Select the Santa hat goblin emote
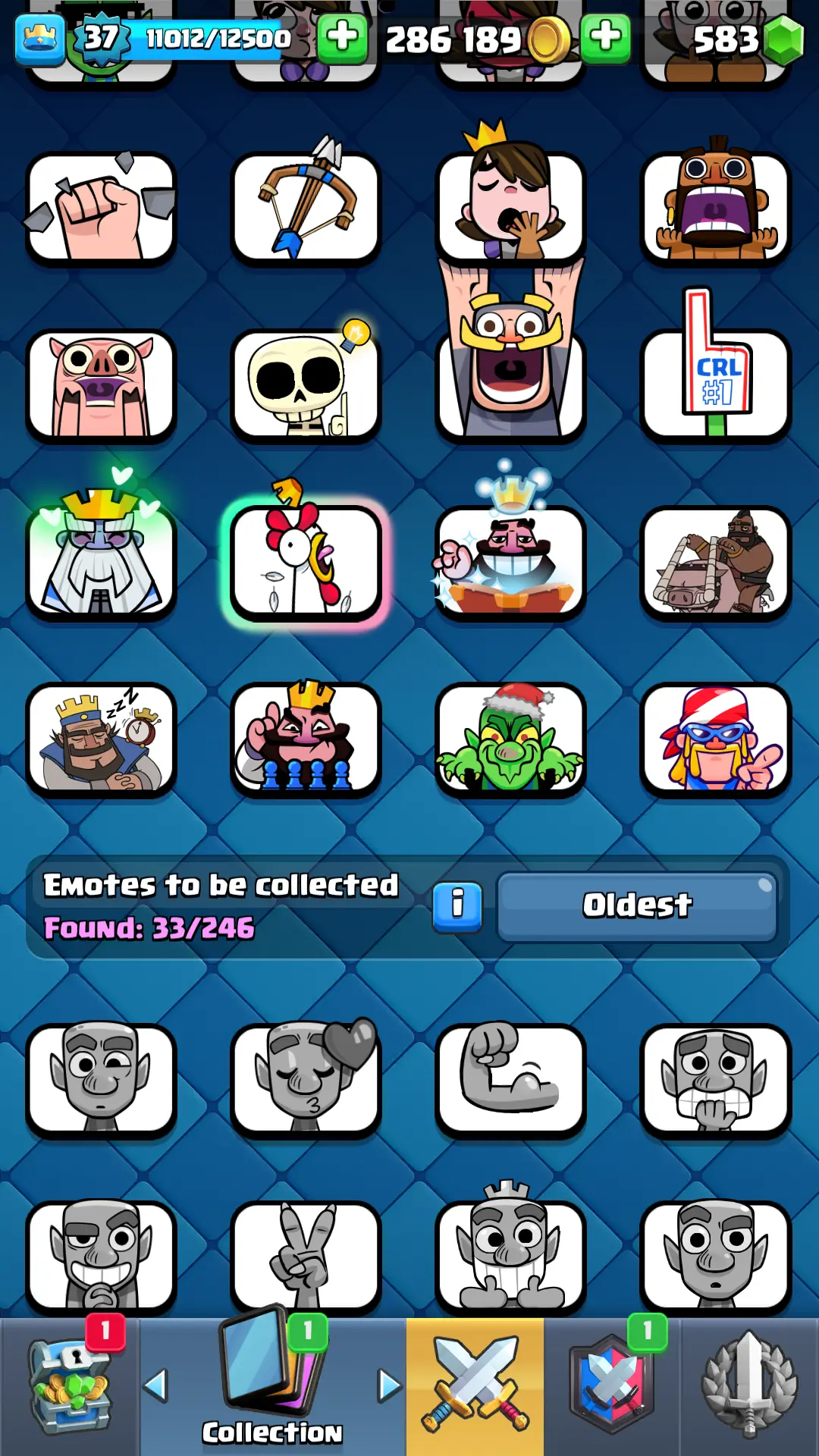The height and width of the screenshot is (1456, 819). tap(510, 739)
